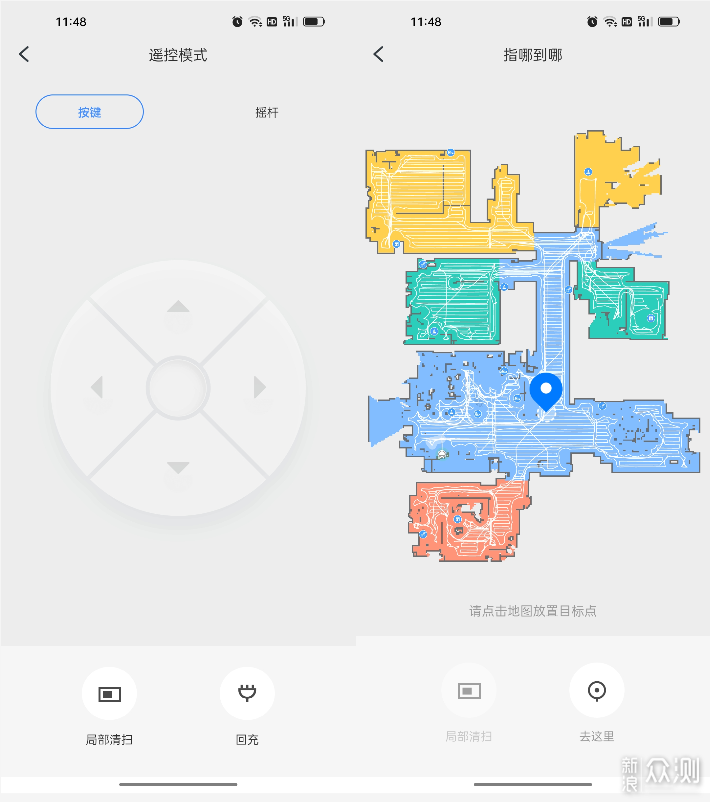This screenshot has width=710, height=802.
Task: Confirm the destination with 去这里
Action: (596, 691)
